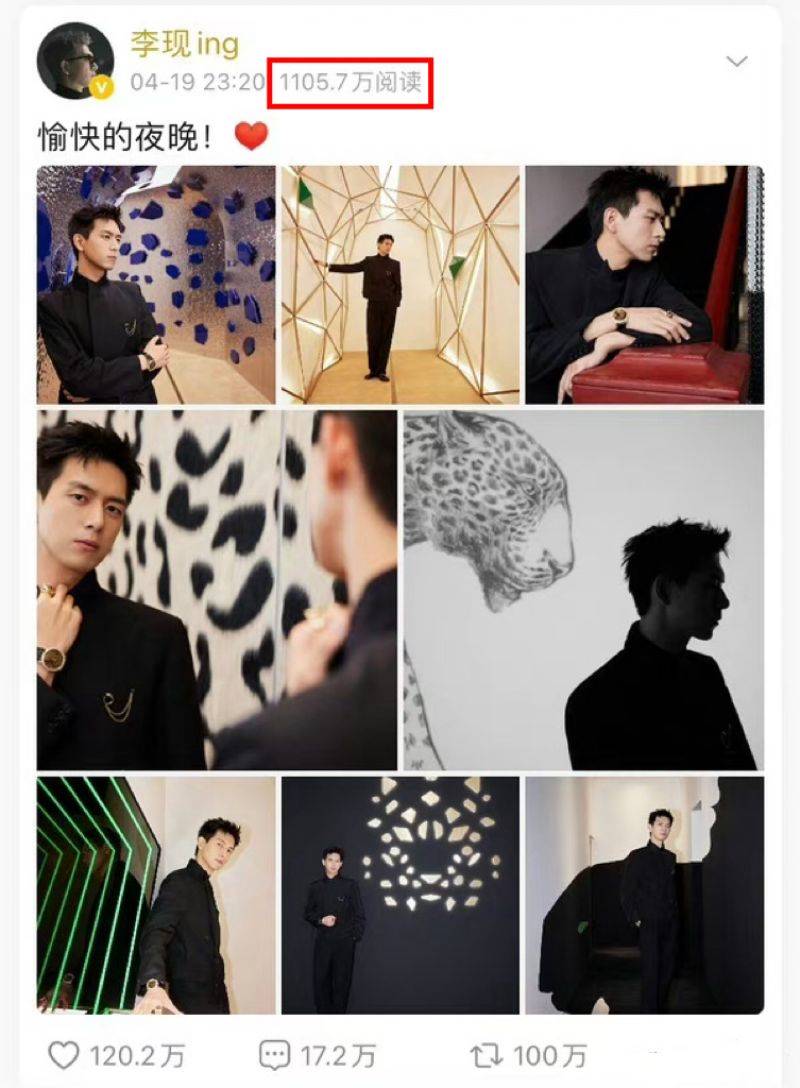Viewport: 800px width, 1088px height.
Task: Open the silhouette photo with leopard sketch
Action: tap(583, 590)
